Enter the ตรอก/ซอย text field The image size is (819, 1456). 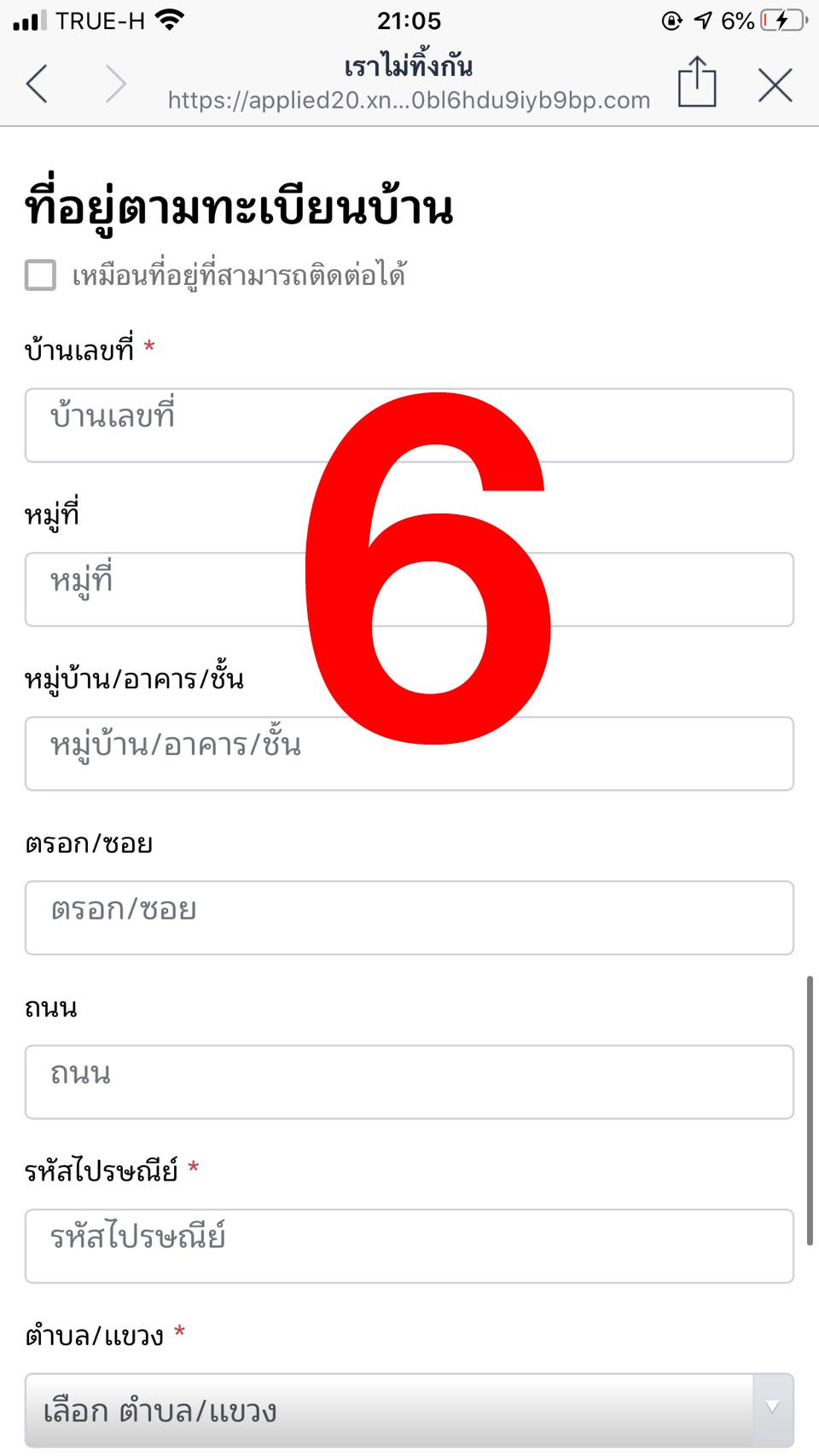(x=409, y=918)
